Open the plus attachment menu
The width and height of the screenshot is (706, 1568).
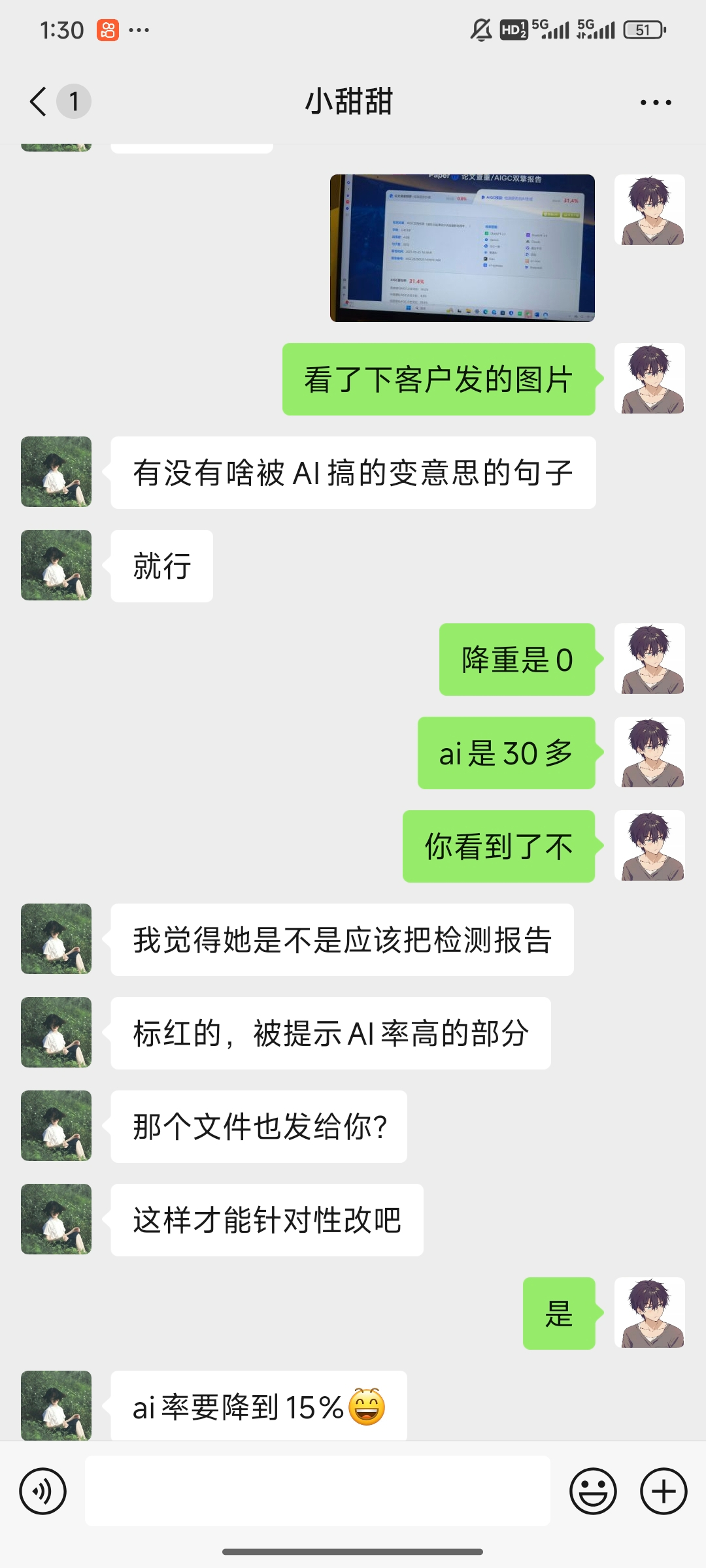pyautogui.click(x=663, y=1492)
